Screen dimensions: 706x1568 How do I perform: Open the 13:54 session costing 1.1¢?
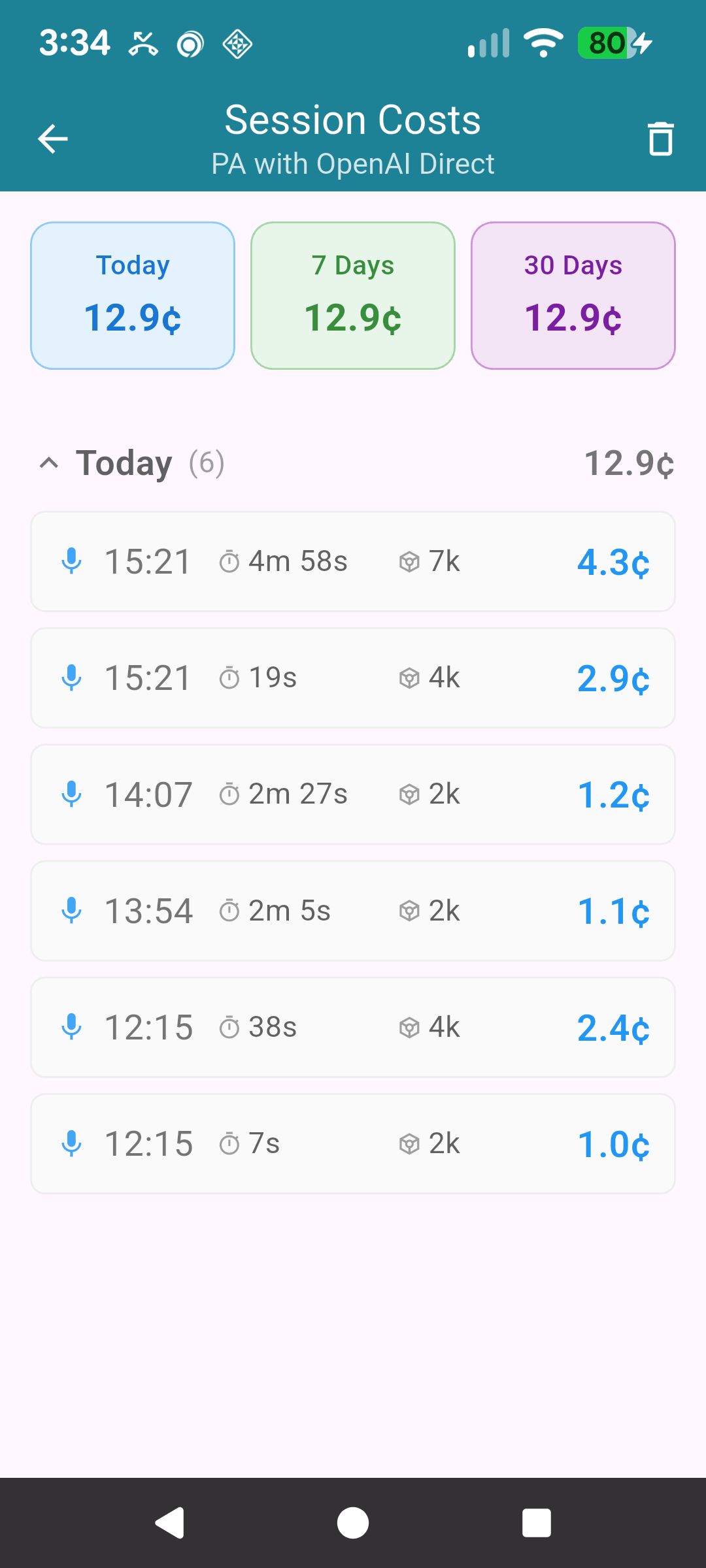click(x=353, y=911)
